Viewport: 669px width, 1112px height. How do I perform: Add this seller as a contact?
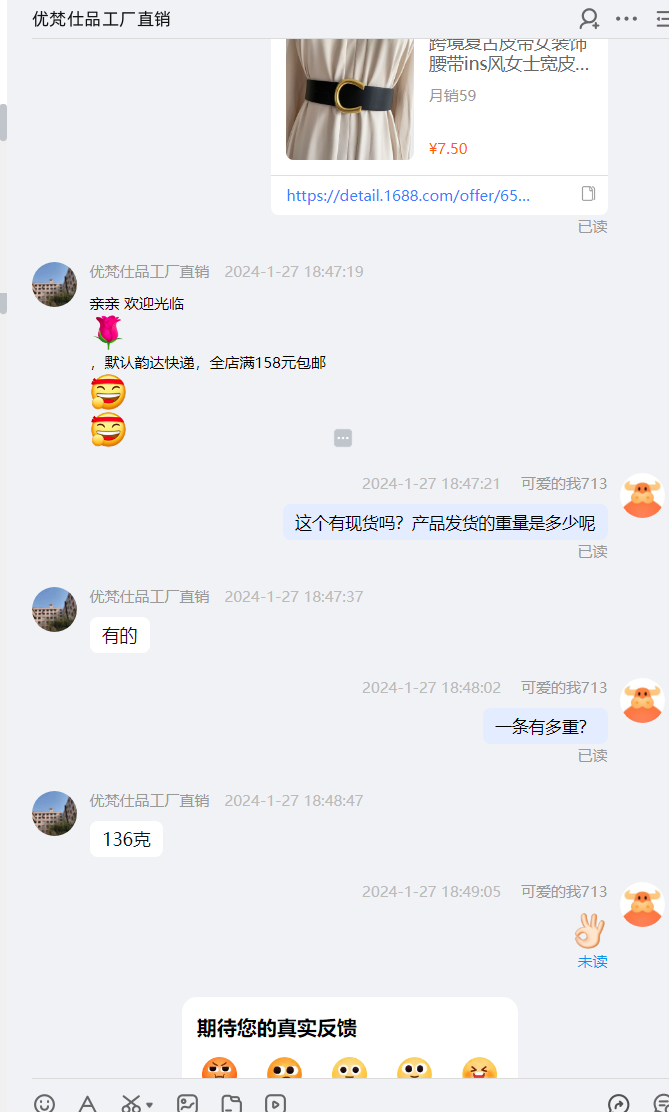point(589,19)
